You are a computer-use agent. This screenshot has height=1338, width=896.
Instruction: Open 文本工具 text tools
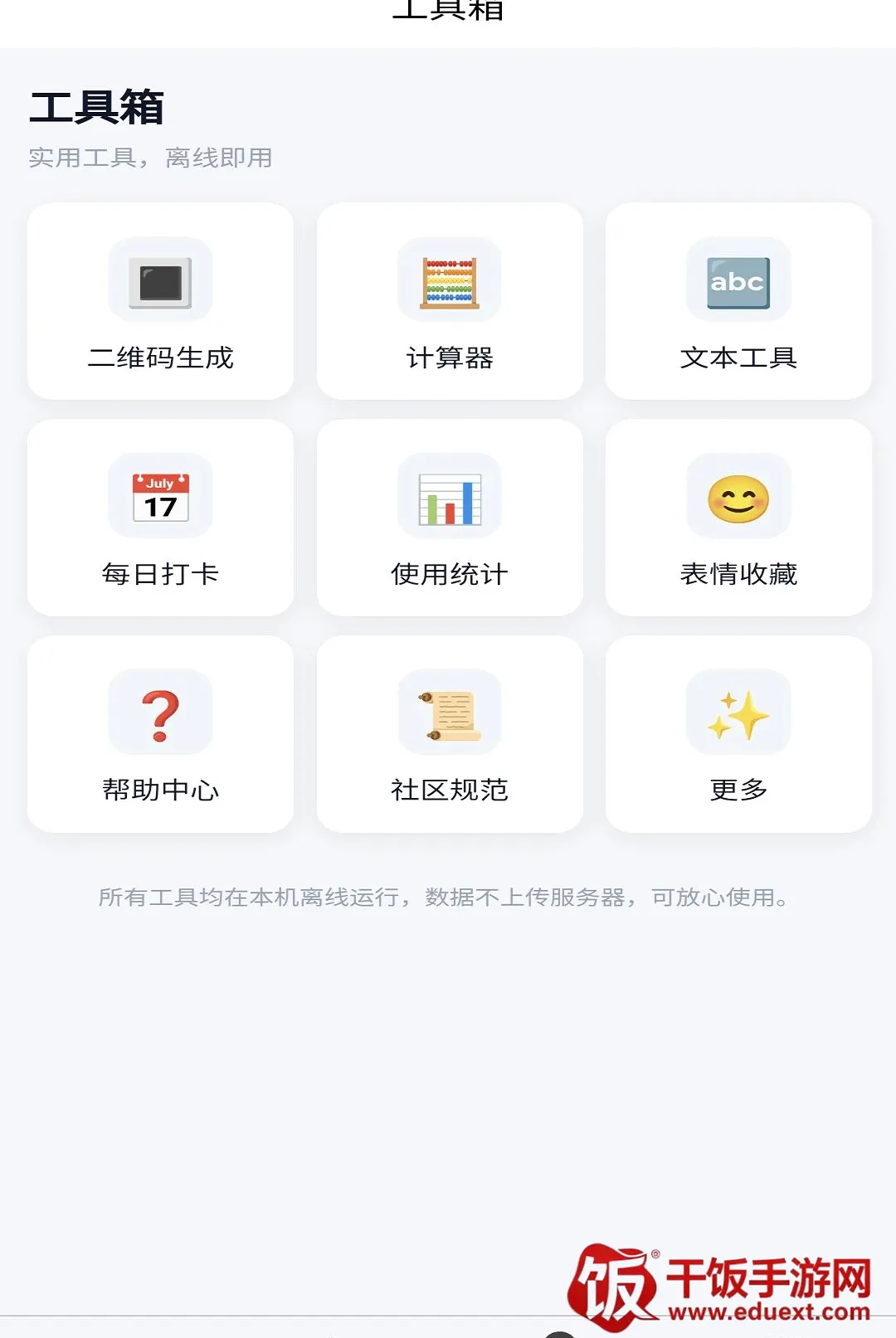pyautogui.click(x=738, y=301)
